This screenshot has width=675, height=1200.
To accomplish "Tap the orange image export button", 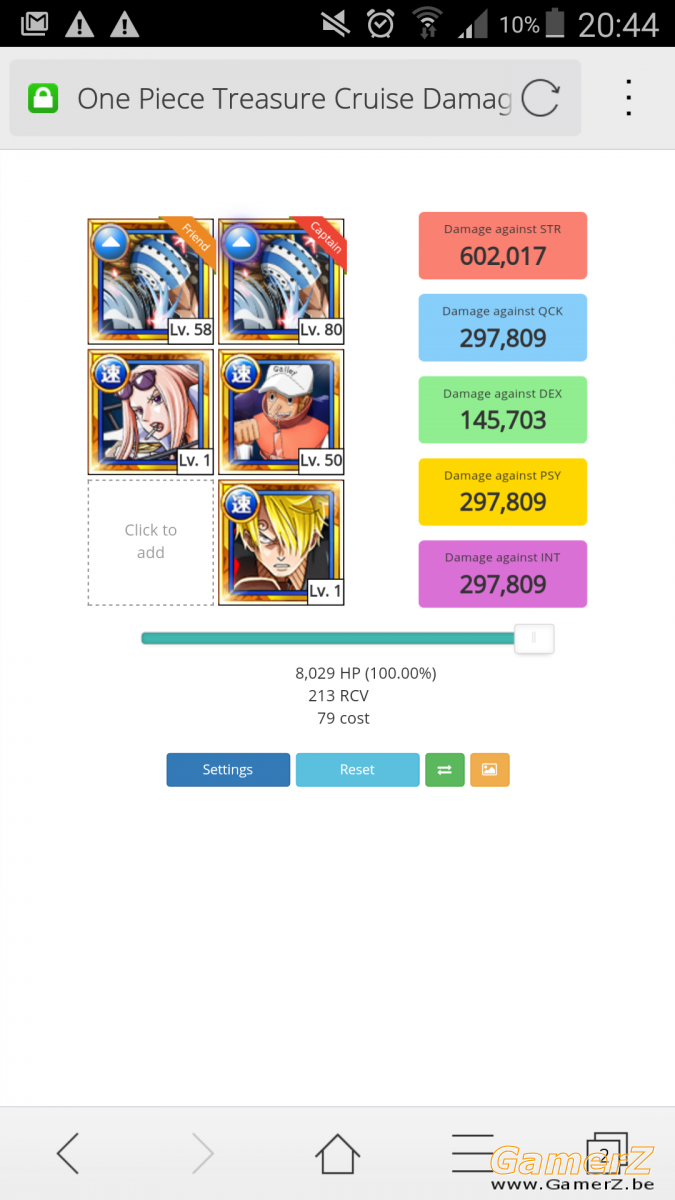I will (490, 770).
